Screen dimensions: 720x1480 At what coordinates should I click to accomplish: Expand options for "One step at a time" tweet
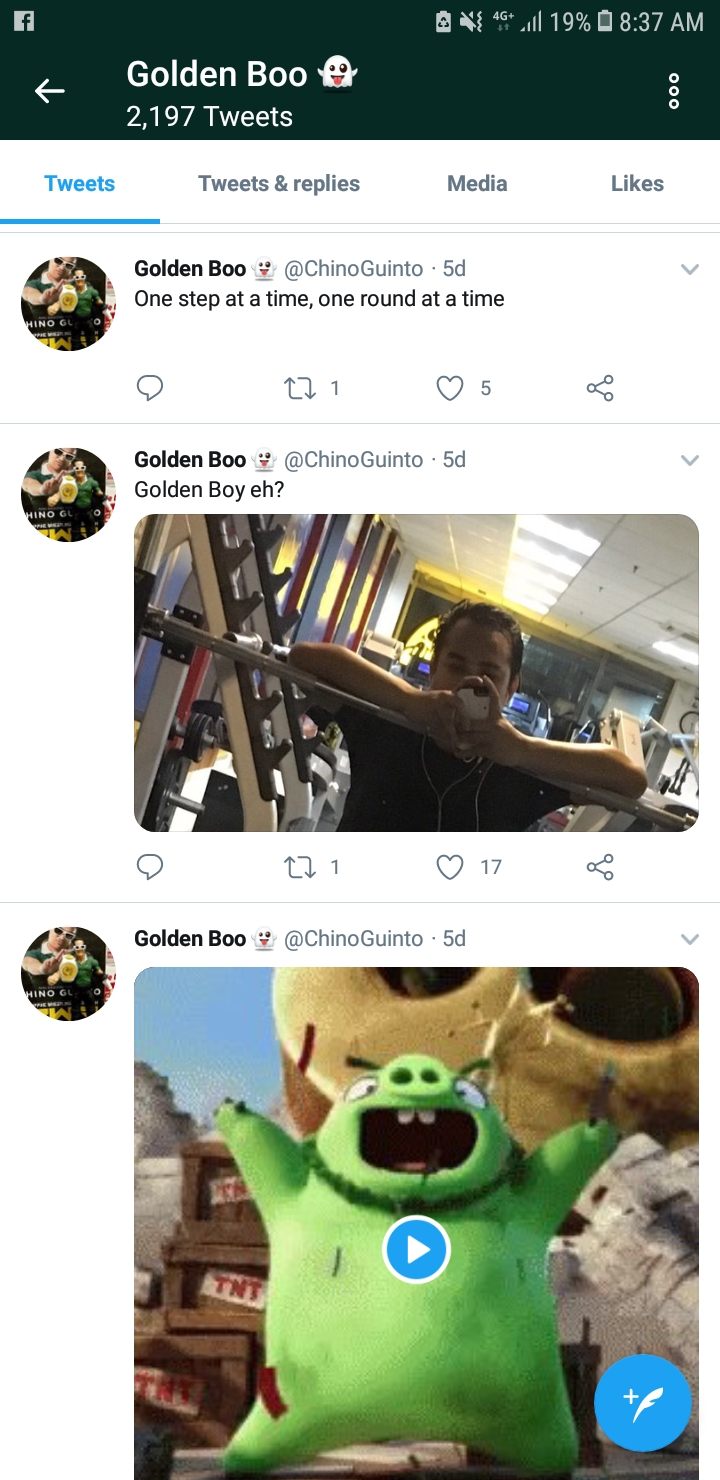(689, 269)
